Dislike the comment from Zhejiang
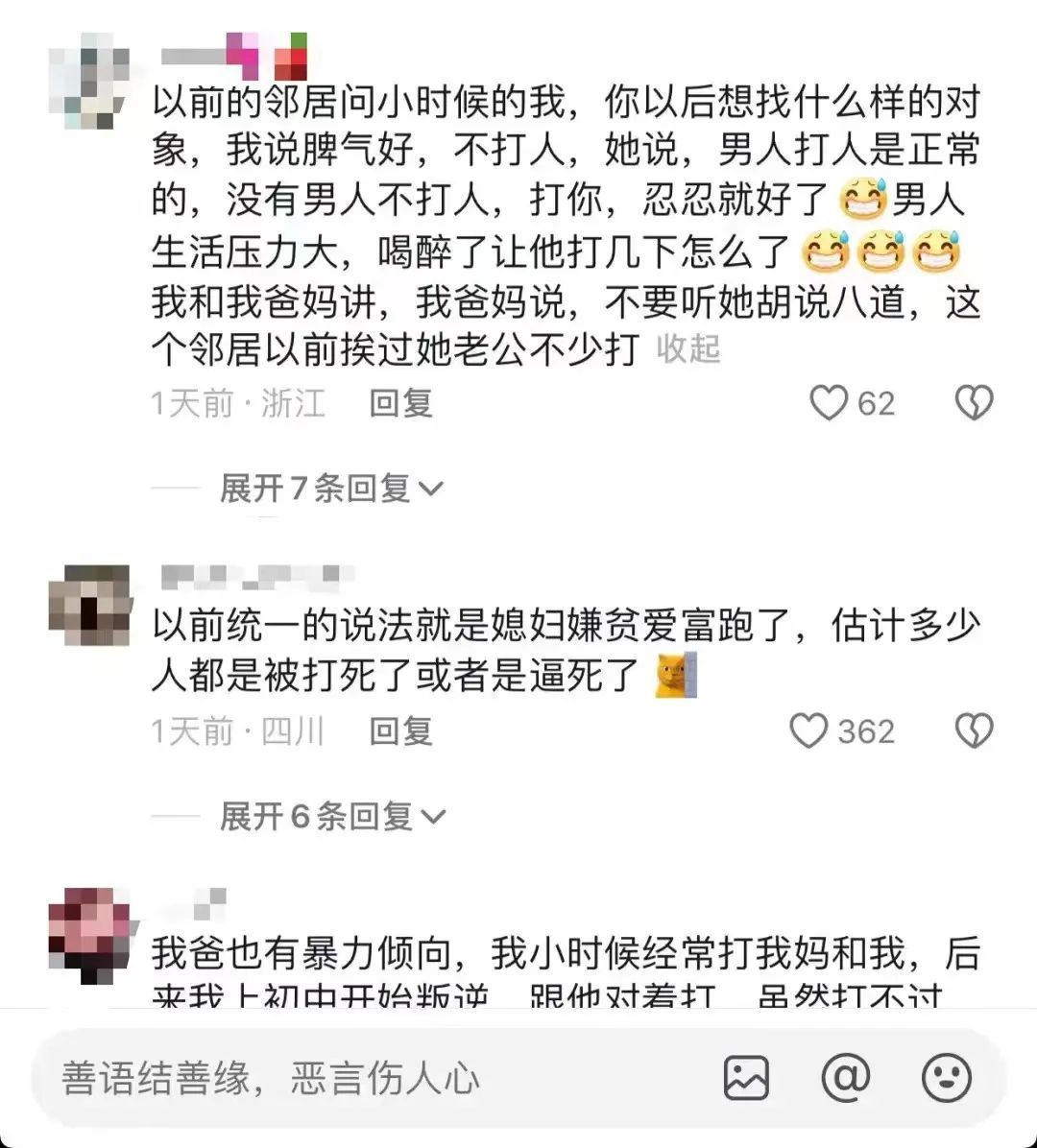 974,403
